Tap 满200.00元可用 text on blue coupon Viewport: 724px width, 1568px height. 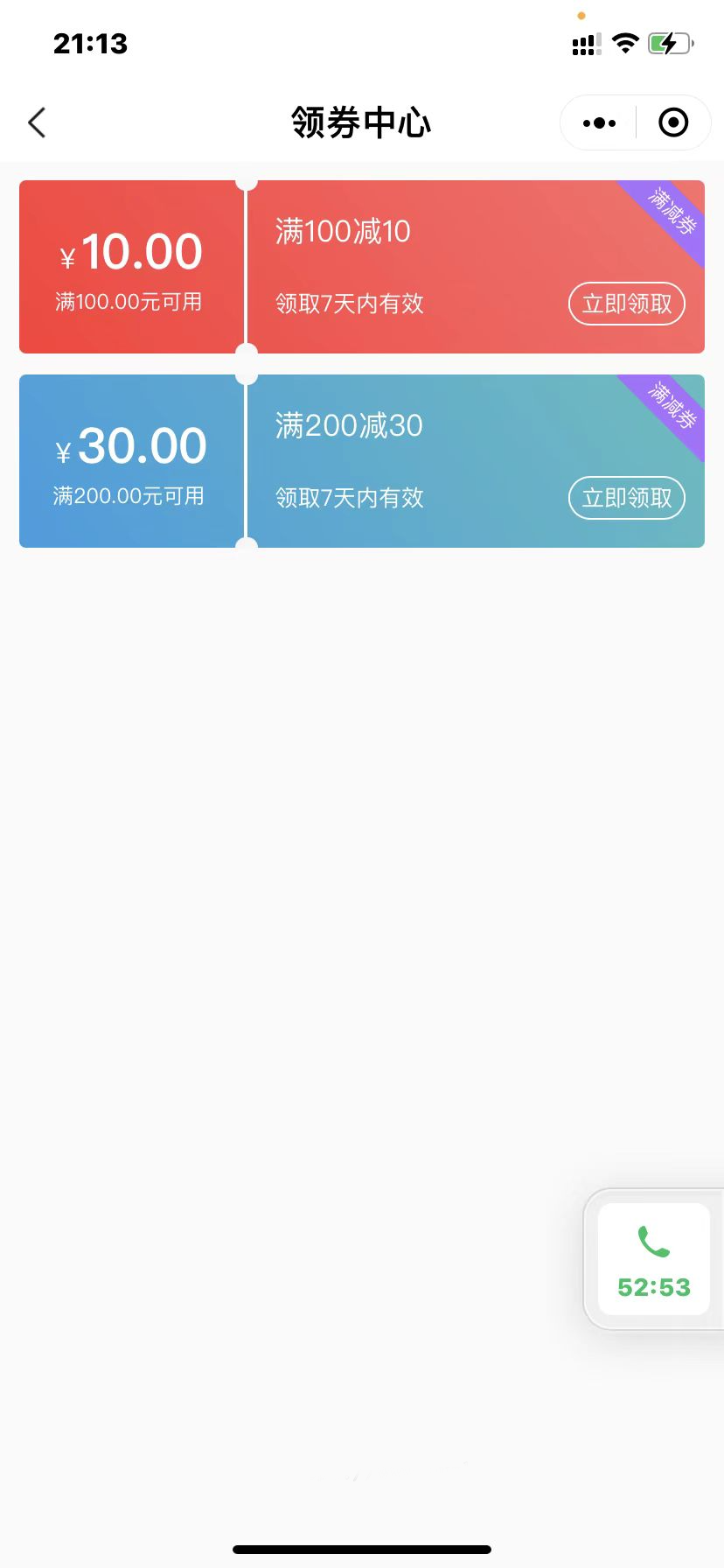(129, 495)
